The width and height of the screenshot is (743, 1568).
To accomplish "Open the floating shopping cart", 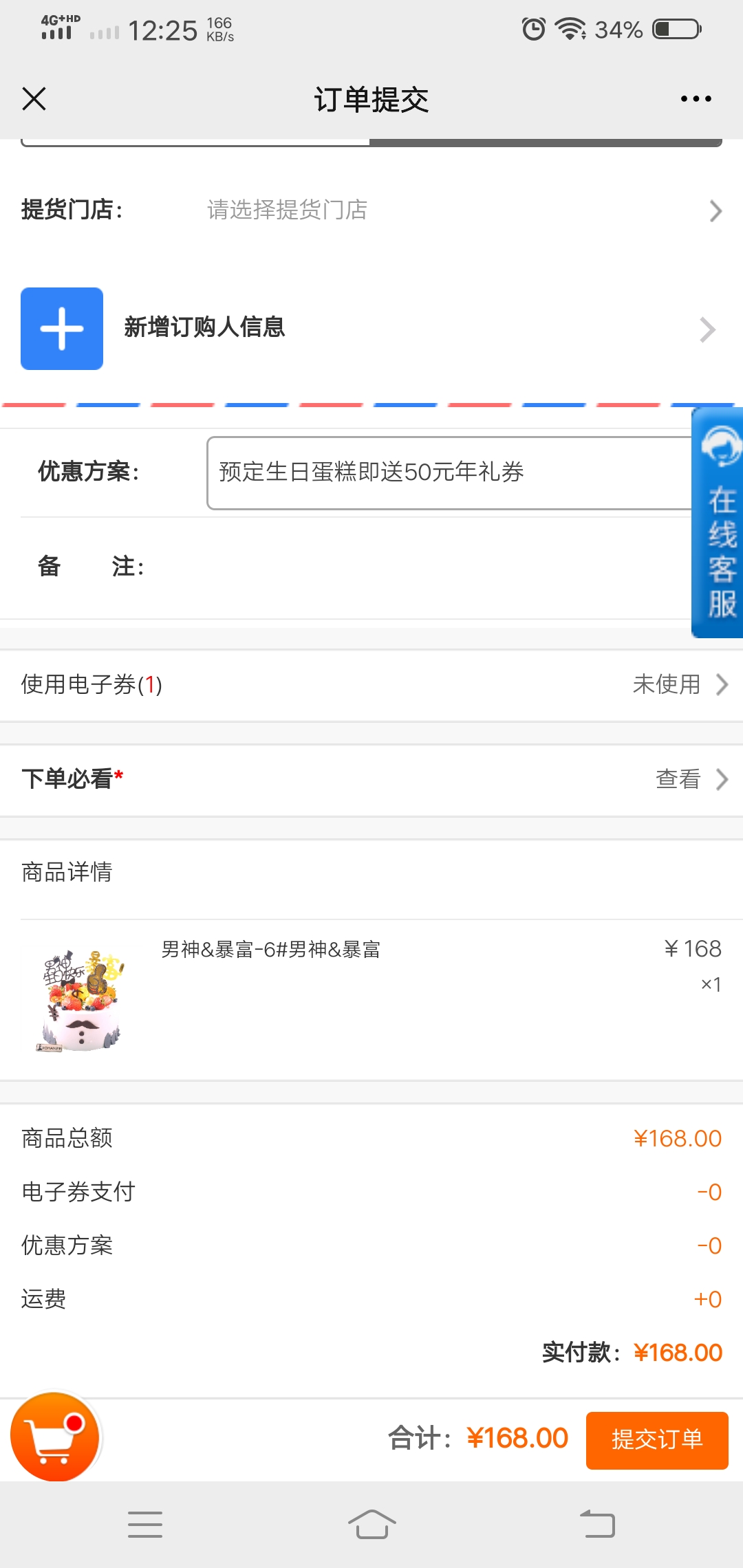I will click(55, 1437).
